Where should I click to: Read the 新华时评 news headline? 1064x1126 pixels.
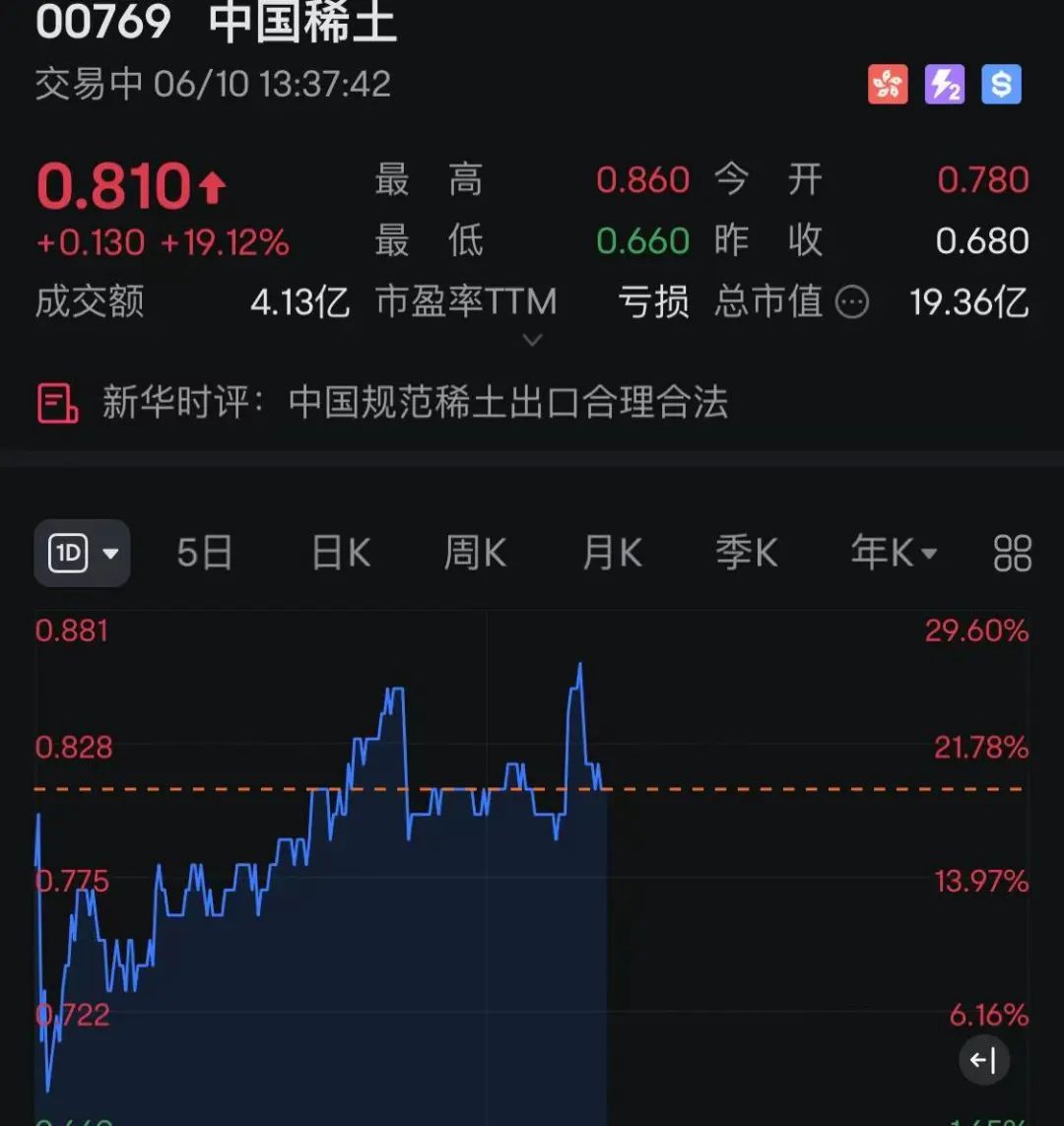(x=414, y=403)
